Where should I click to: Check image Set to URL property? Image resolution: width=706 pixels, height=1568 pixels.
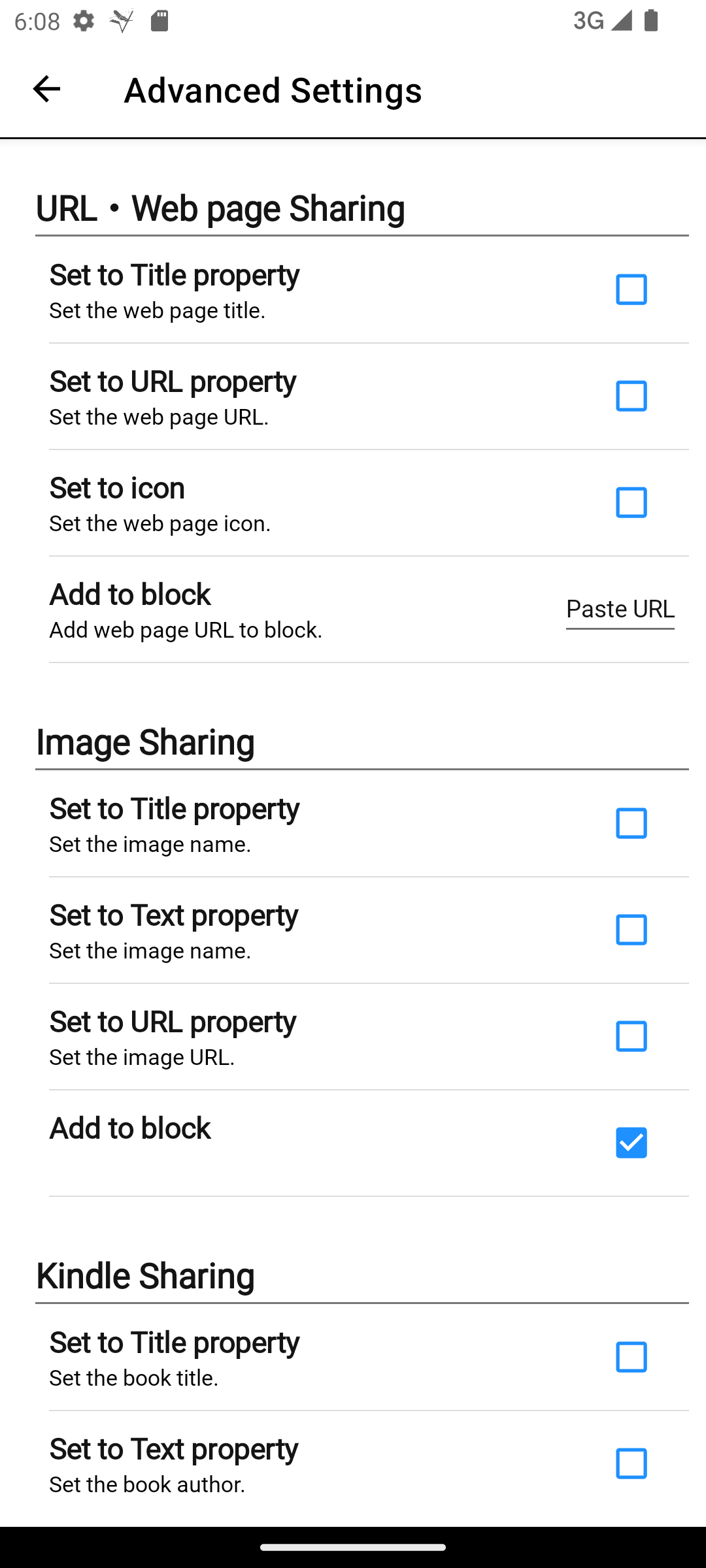coord(631,1036)
